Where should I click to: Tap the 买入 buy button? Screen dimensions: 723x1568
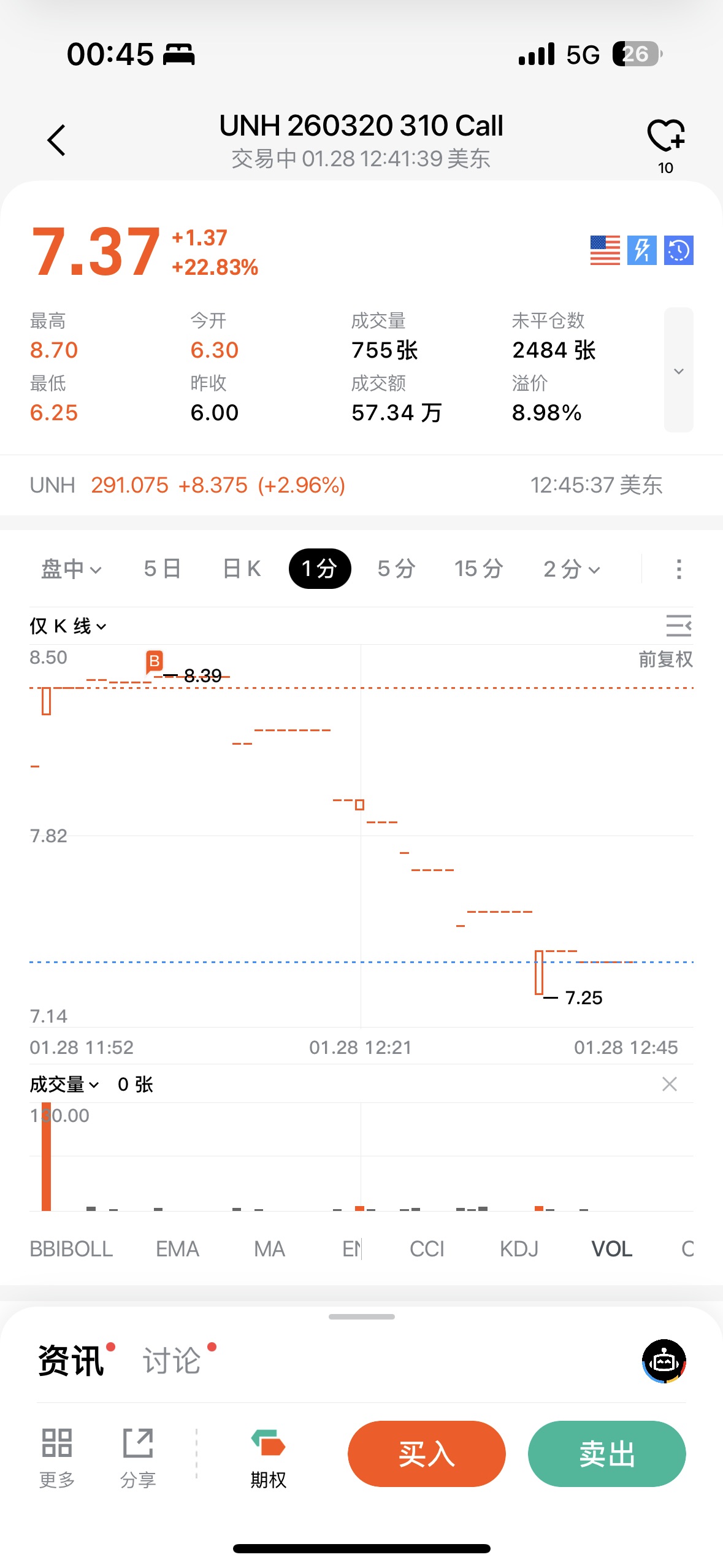(x=426, y=1453)
